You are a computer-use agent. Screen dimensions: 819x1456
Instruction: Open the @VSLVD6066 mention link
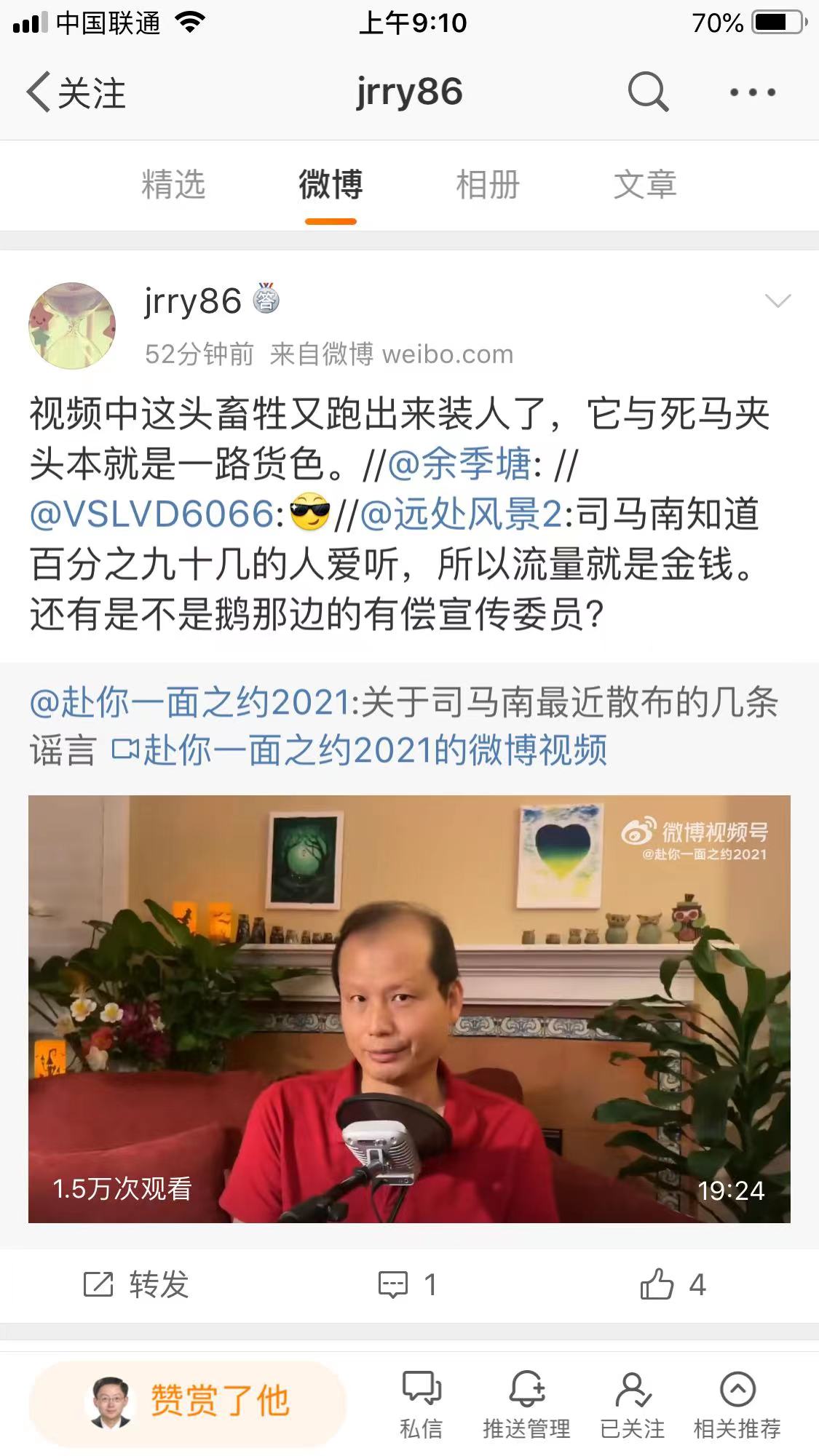click(153, 514)
